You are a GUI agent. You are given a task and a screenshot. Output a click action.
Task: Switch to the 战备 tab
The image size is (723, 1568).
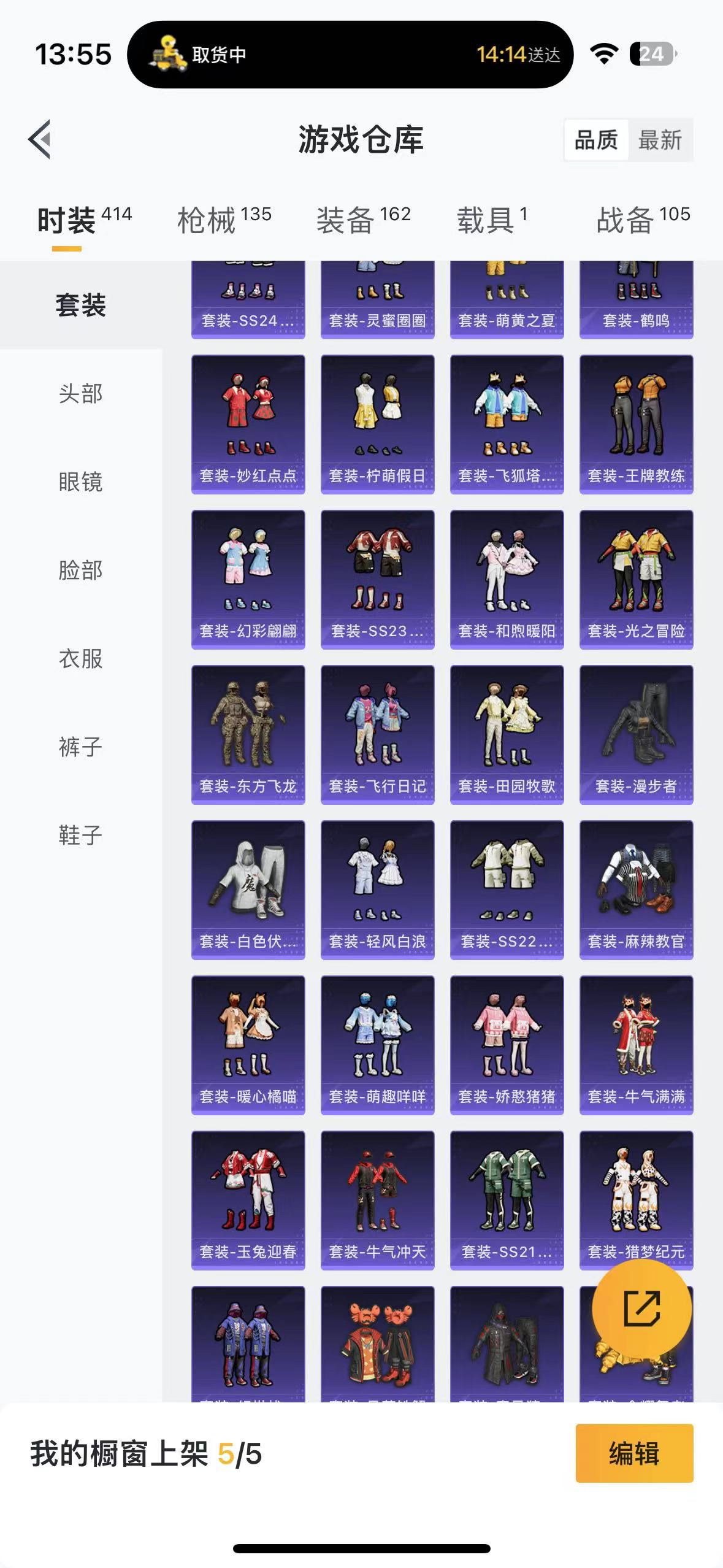[x=643, y=220]
